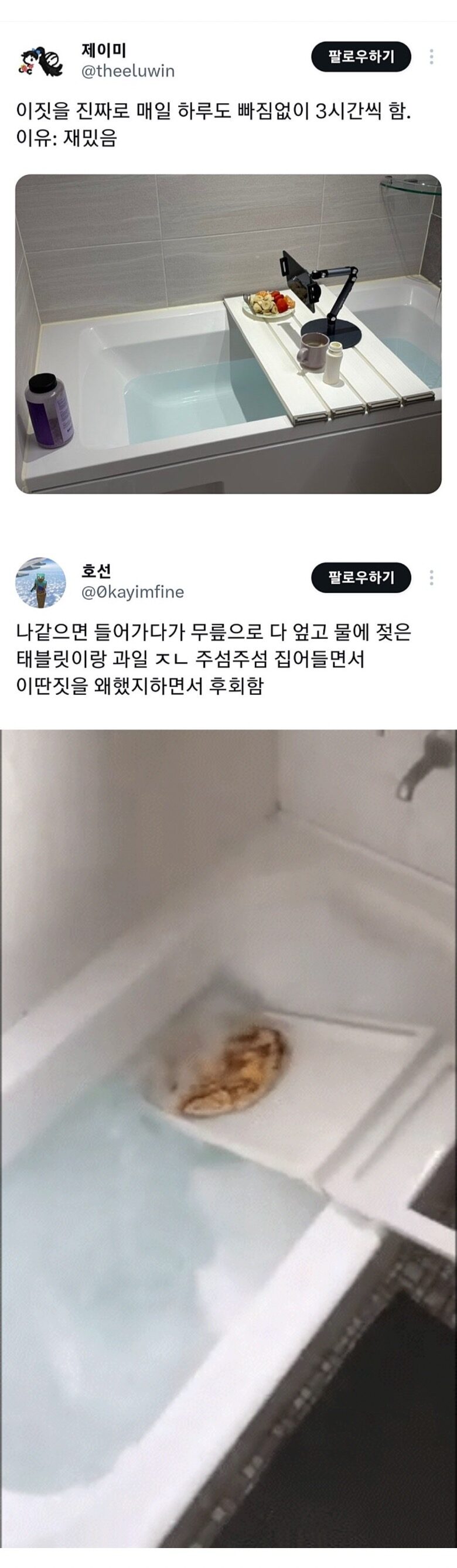
Task: Open the bathtub tray photo in 제이미's tweet
Action: (x=228, y=333)
